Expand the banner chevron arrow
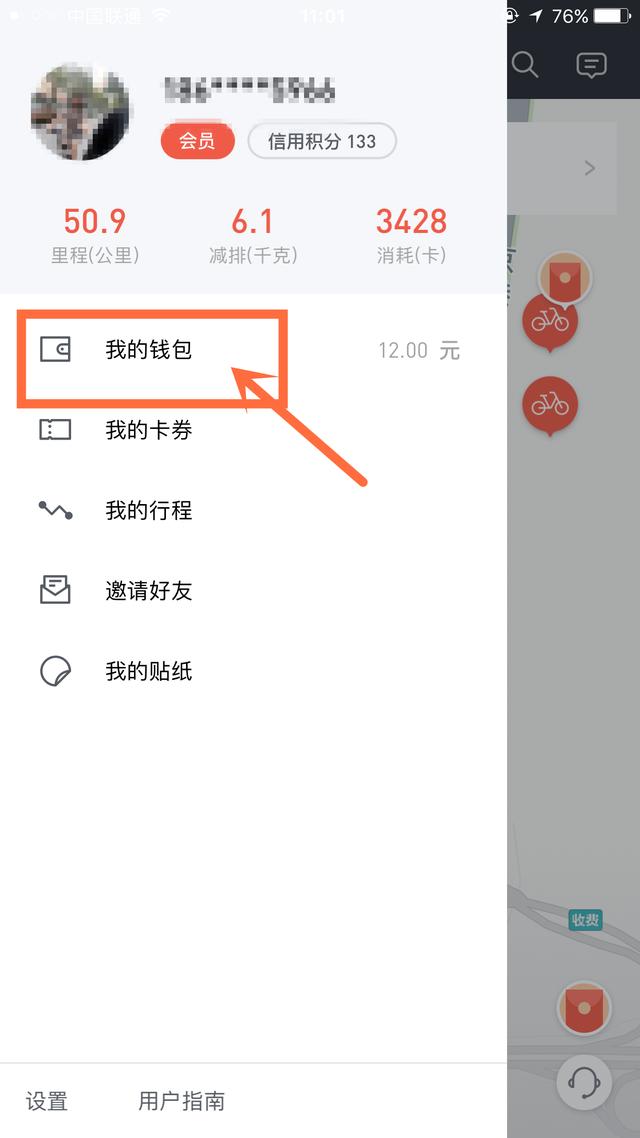Viewport: 640px width, 1138px height. point(590,168)
